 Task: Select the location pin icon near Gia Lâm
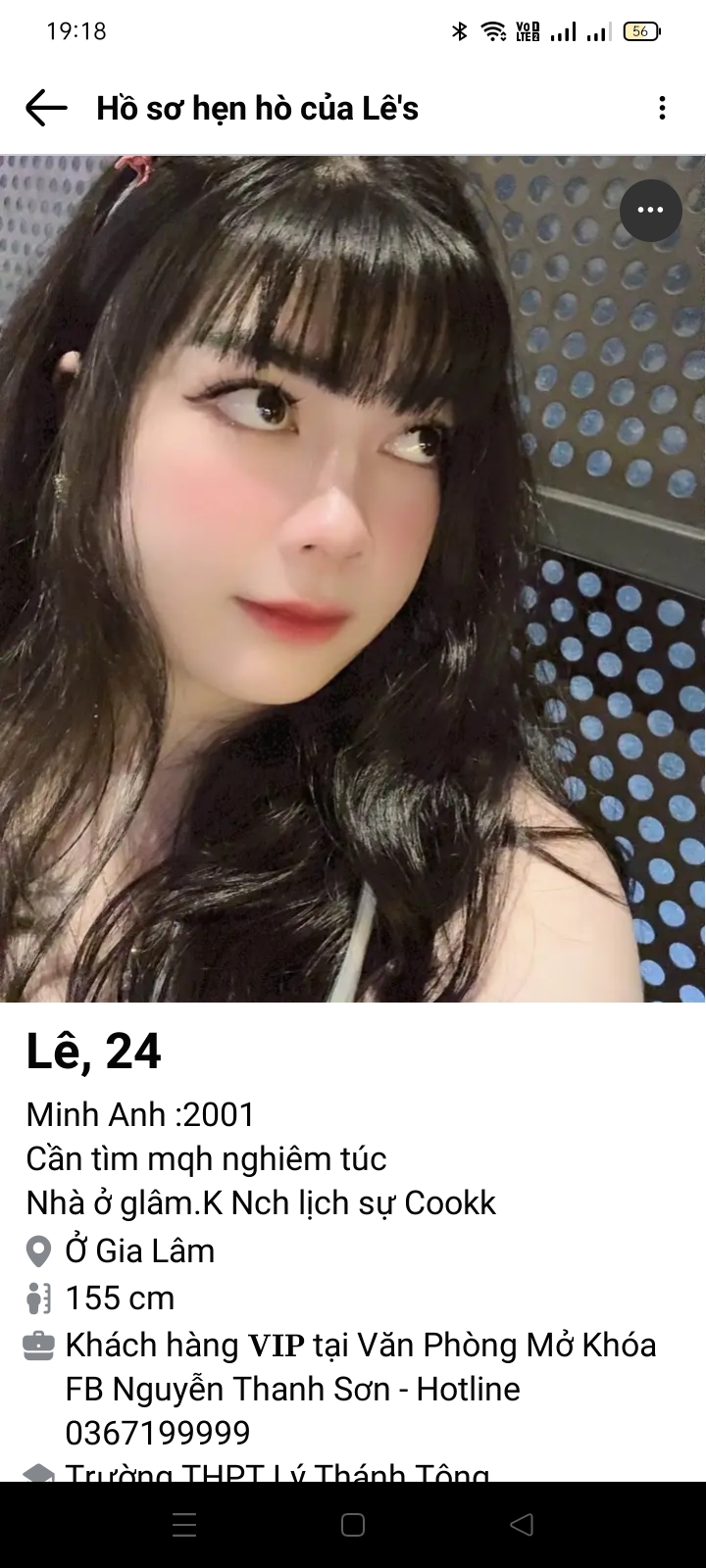pos(37,1250)
